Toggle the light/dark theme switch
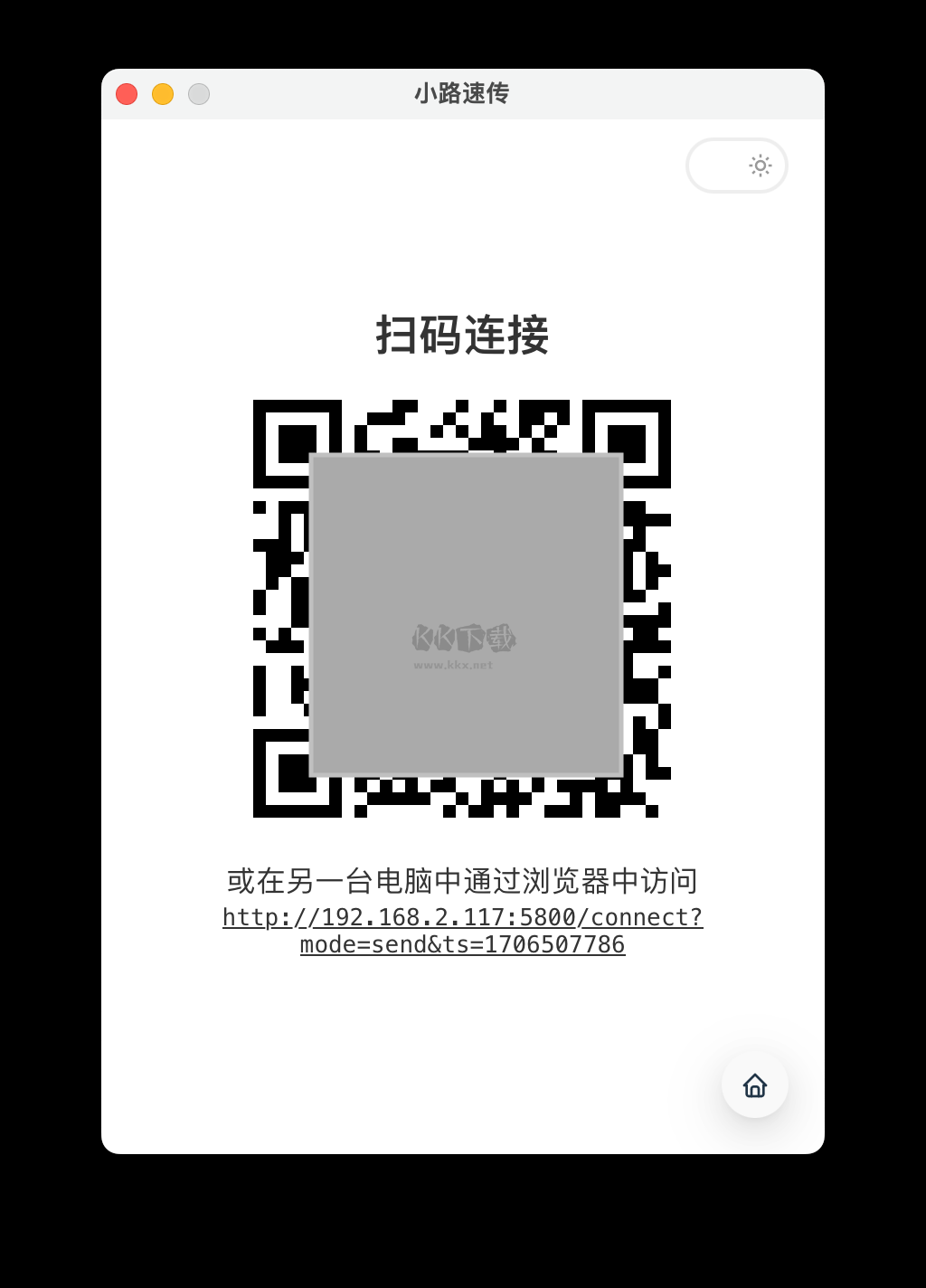This screenshot has height=1288, width=926. (736, 166)
